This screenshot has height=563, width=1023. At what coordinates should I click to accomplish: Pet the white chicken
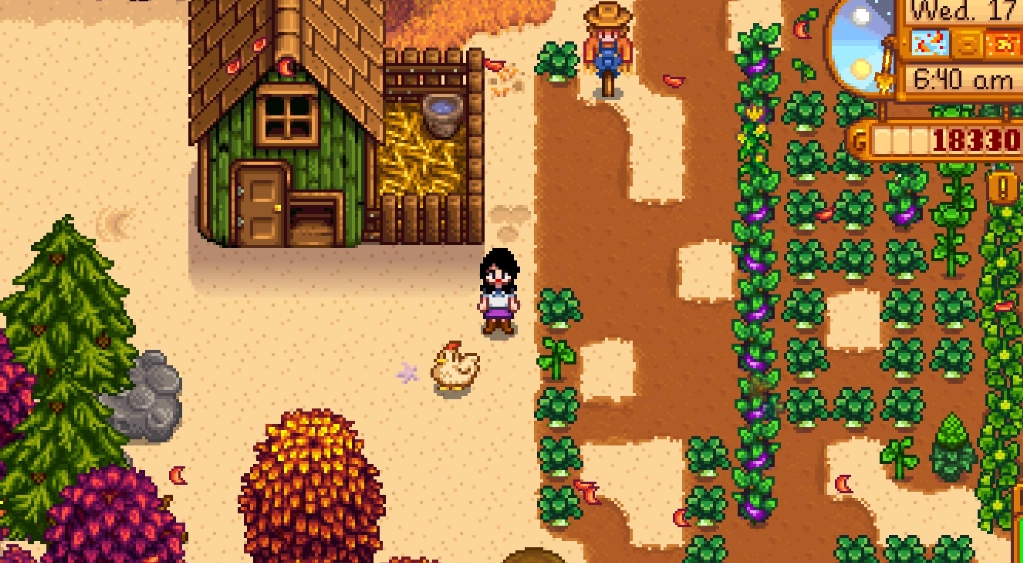455,366
